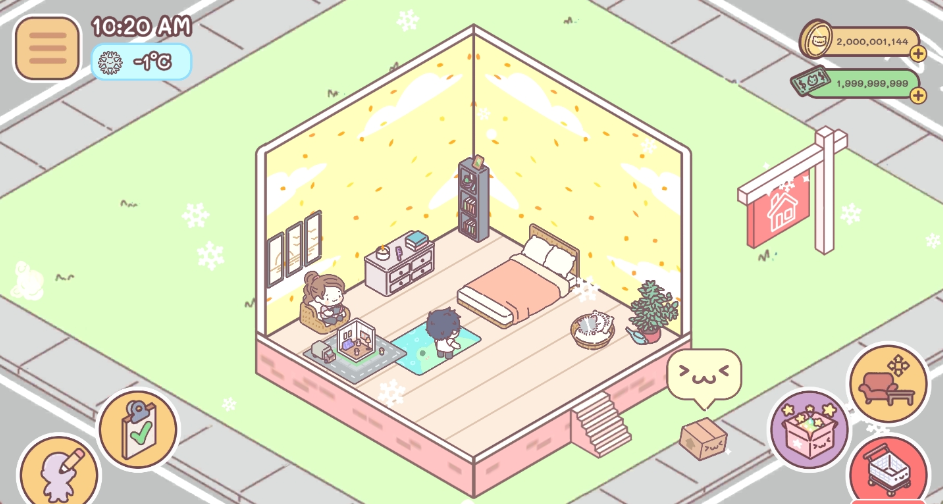Tap the cardboard delivery box
943x504 pixels.
click(x=702, y=438)
